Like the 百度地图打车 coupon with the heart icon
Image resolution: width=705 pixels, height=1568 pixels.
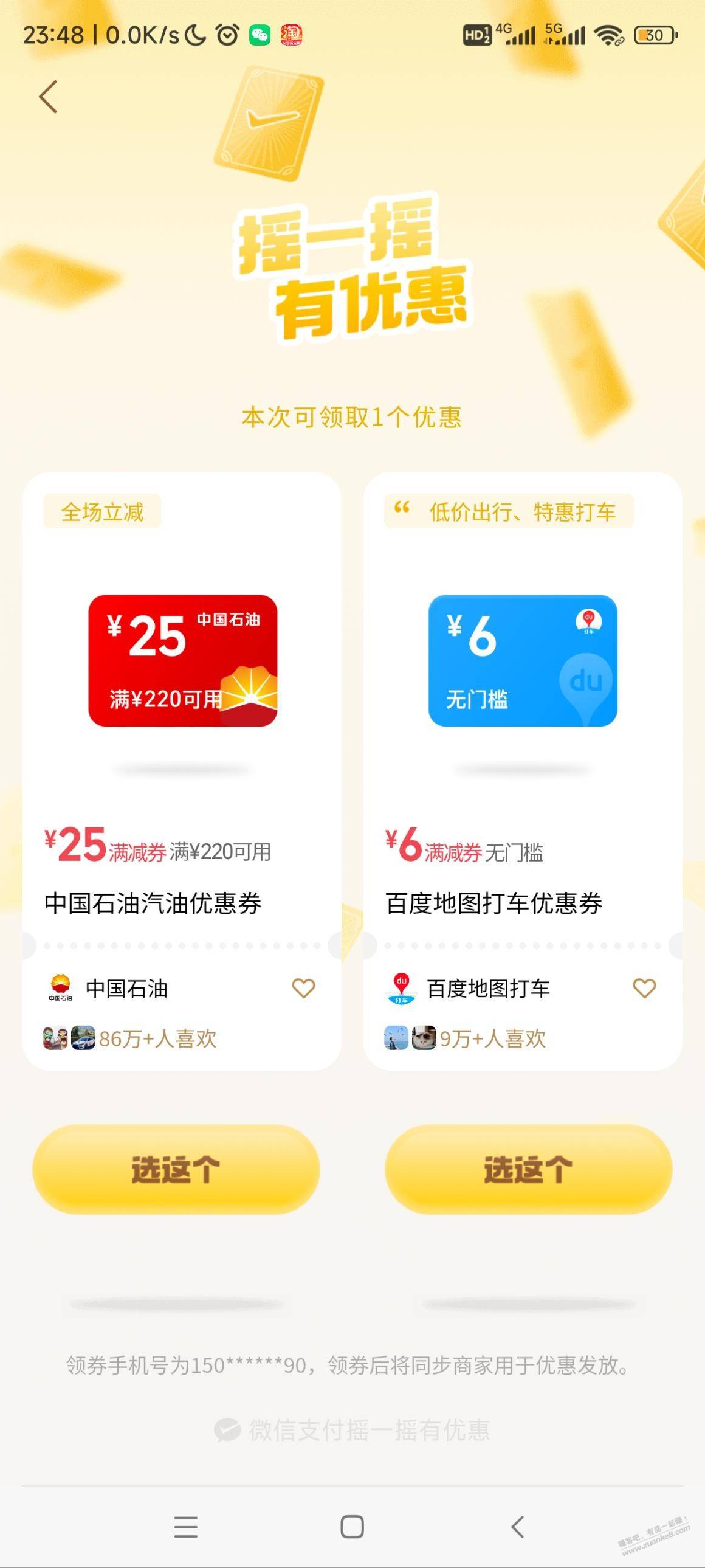click(x=644, y=988)
